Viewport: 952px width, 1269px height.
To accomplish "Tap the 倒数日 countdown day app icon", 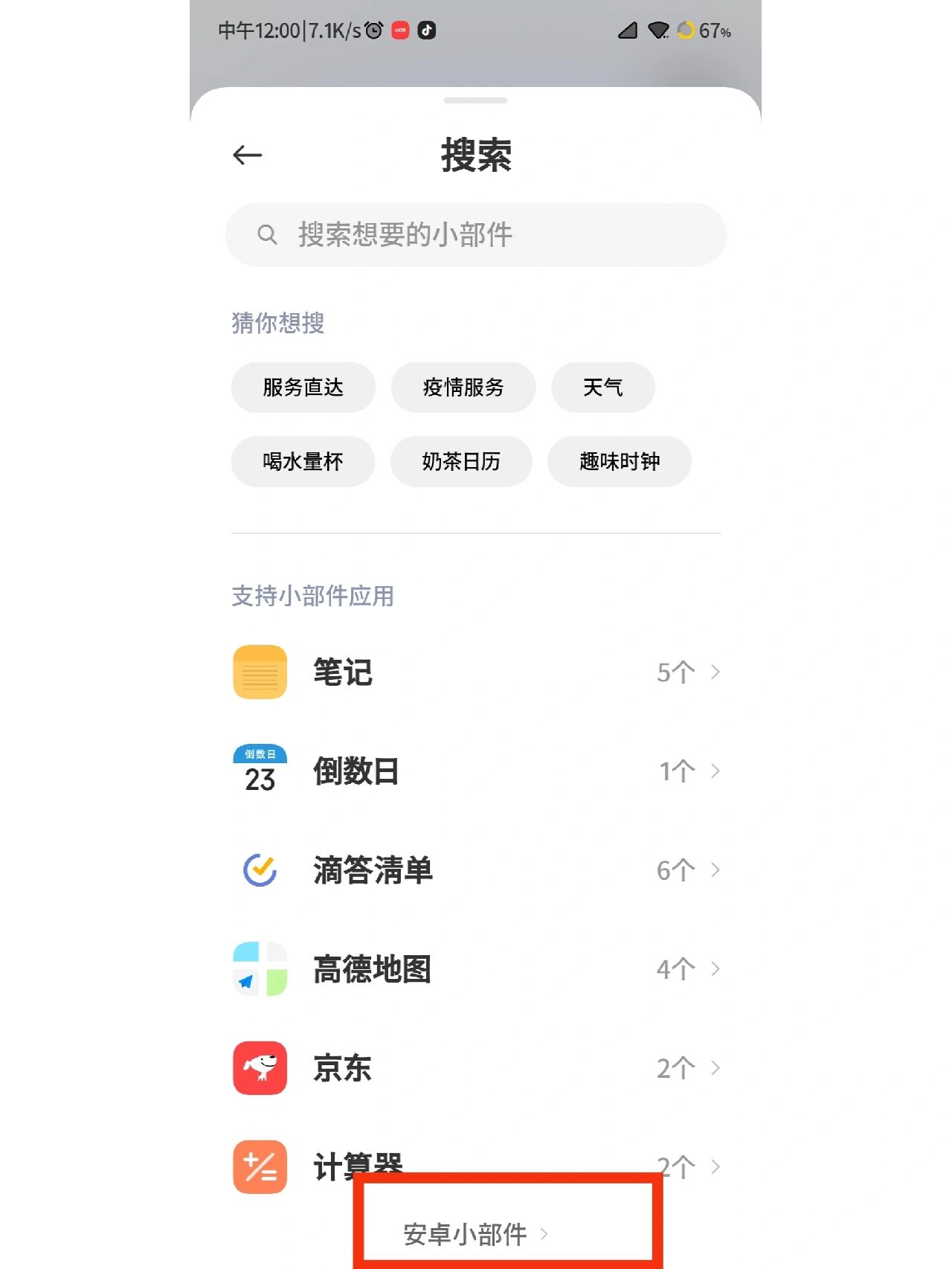I will 260,771.
